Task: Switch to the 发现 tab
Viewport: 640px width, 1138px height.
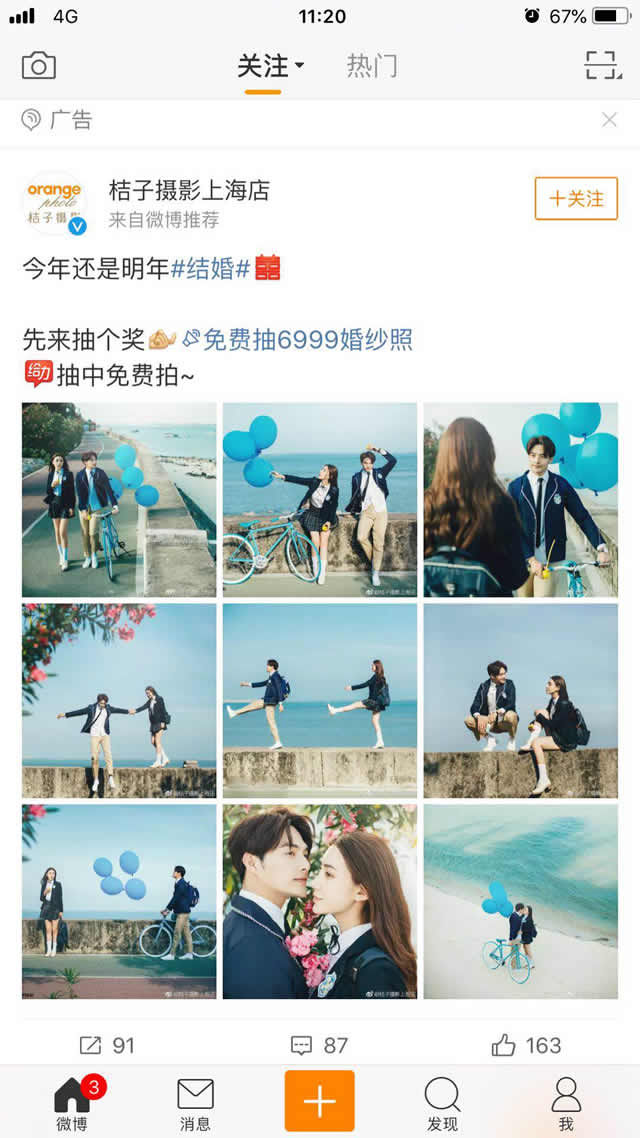Action: coord(442,1102)
